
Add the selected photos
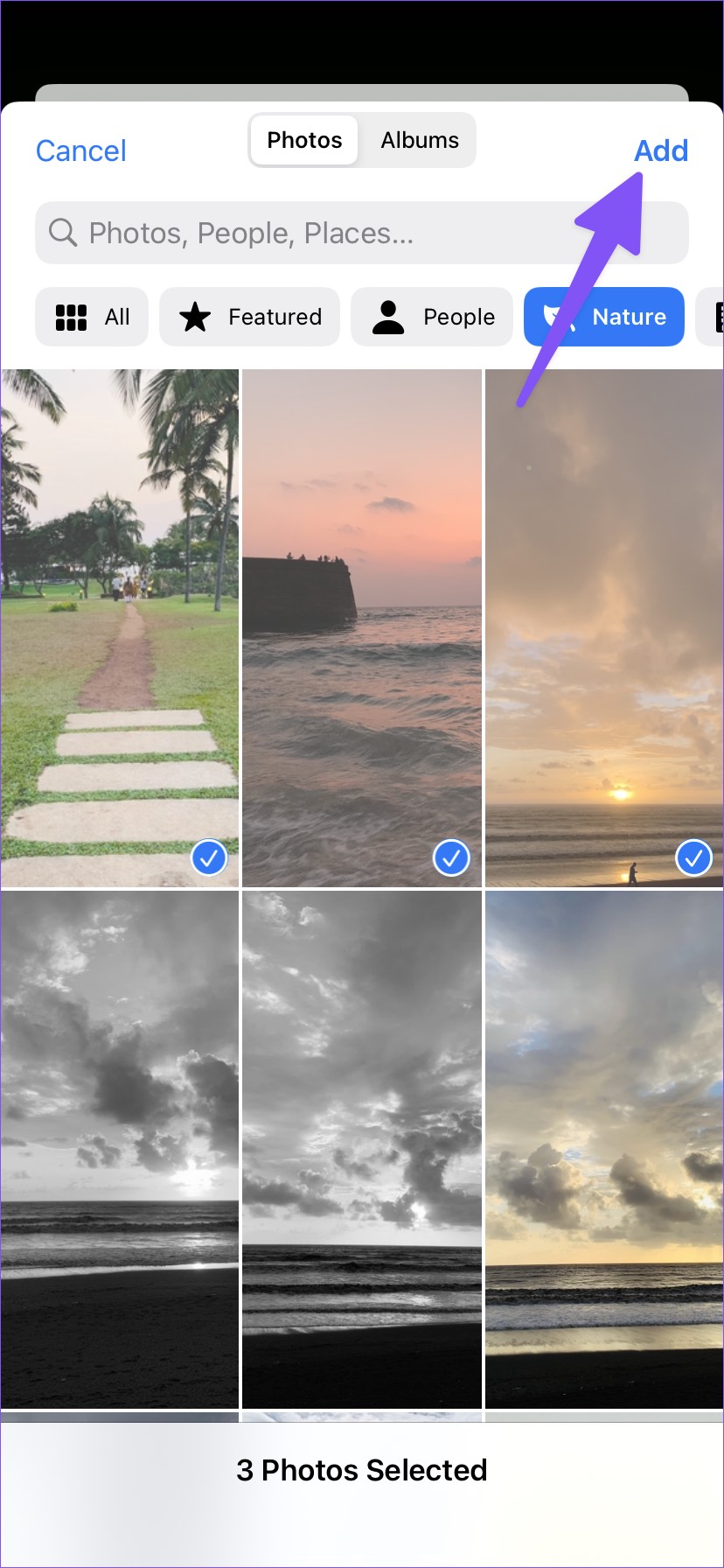point(660,150)
